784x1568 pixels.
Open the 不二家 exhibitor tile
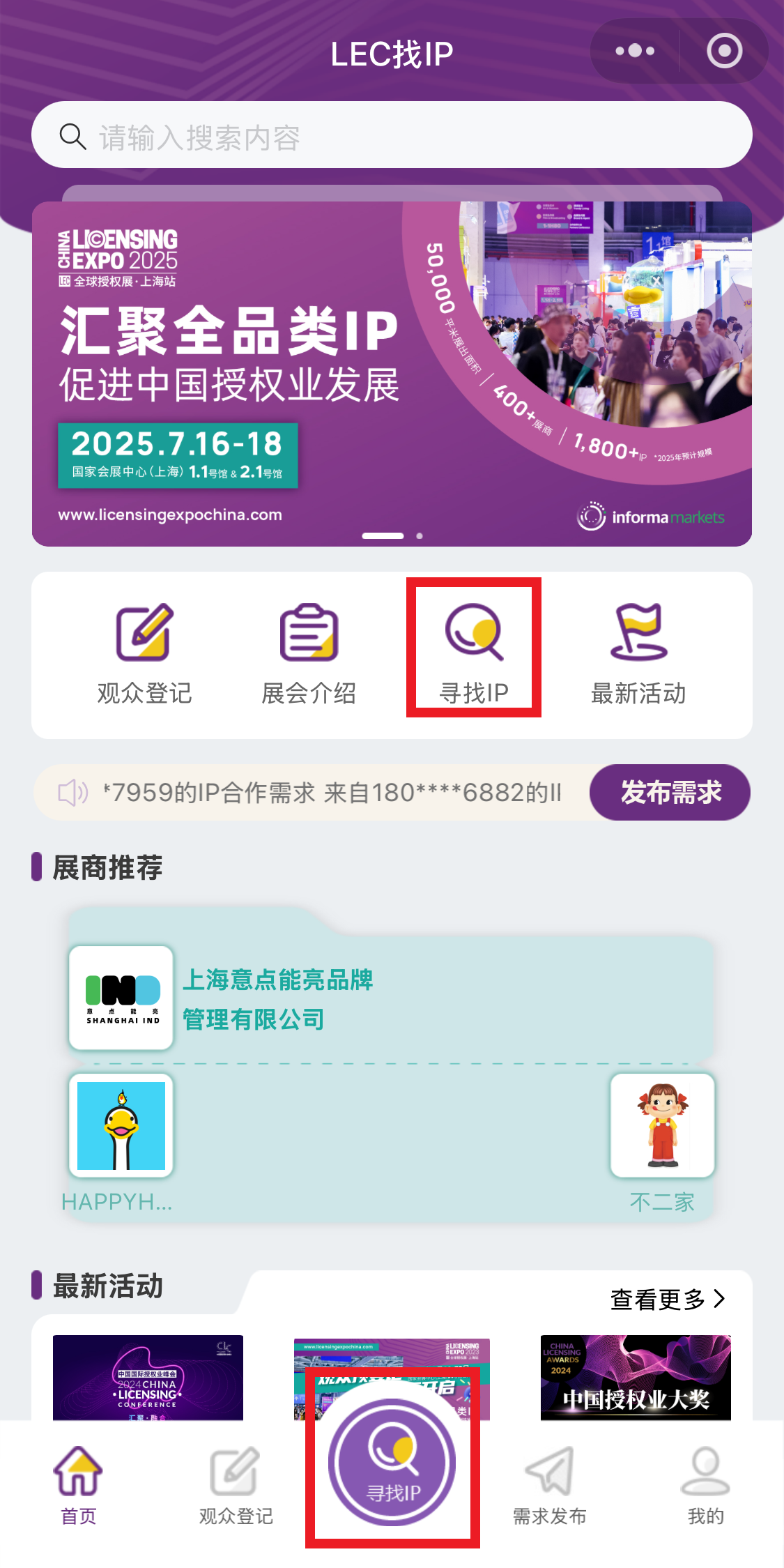(x=662, y=1126)
